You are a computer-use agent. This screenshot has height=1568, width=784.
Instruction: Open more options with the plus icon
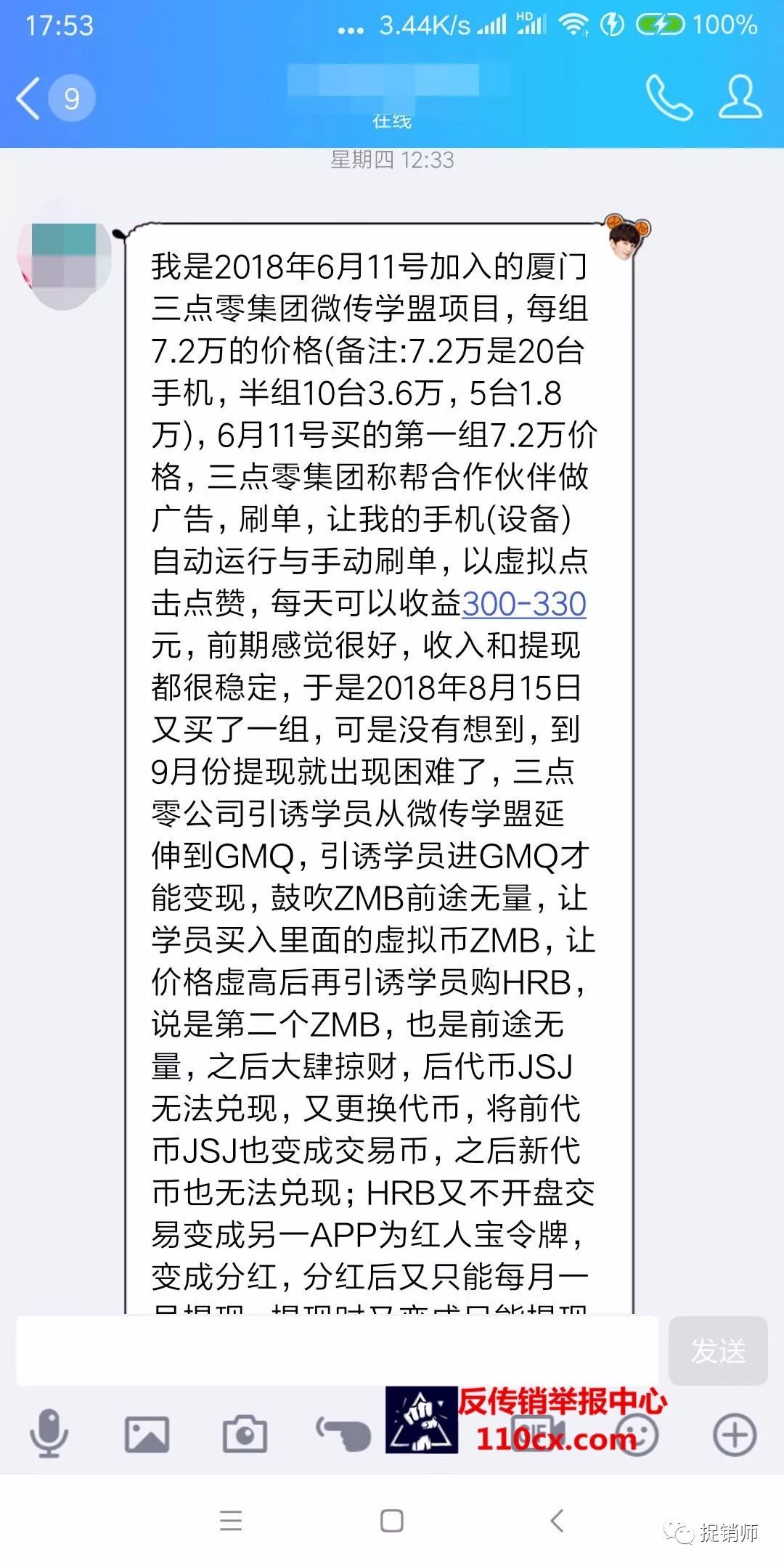point(735,1434)
